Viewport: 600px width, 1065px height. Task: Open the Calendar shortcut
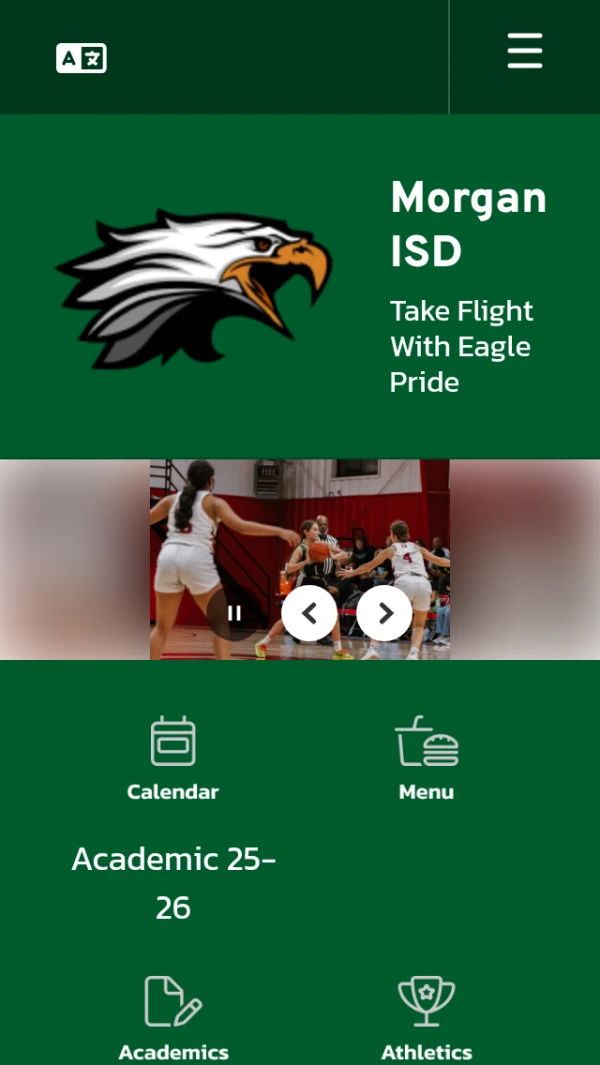pos(173,758)
